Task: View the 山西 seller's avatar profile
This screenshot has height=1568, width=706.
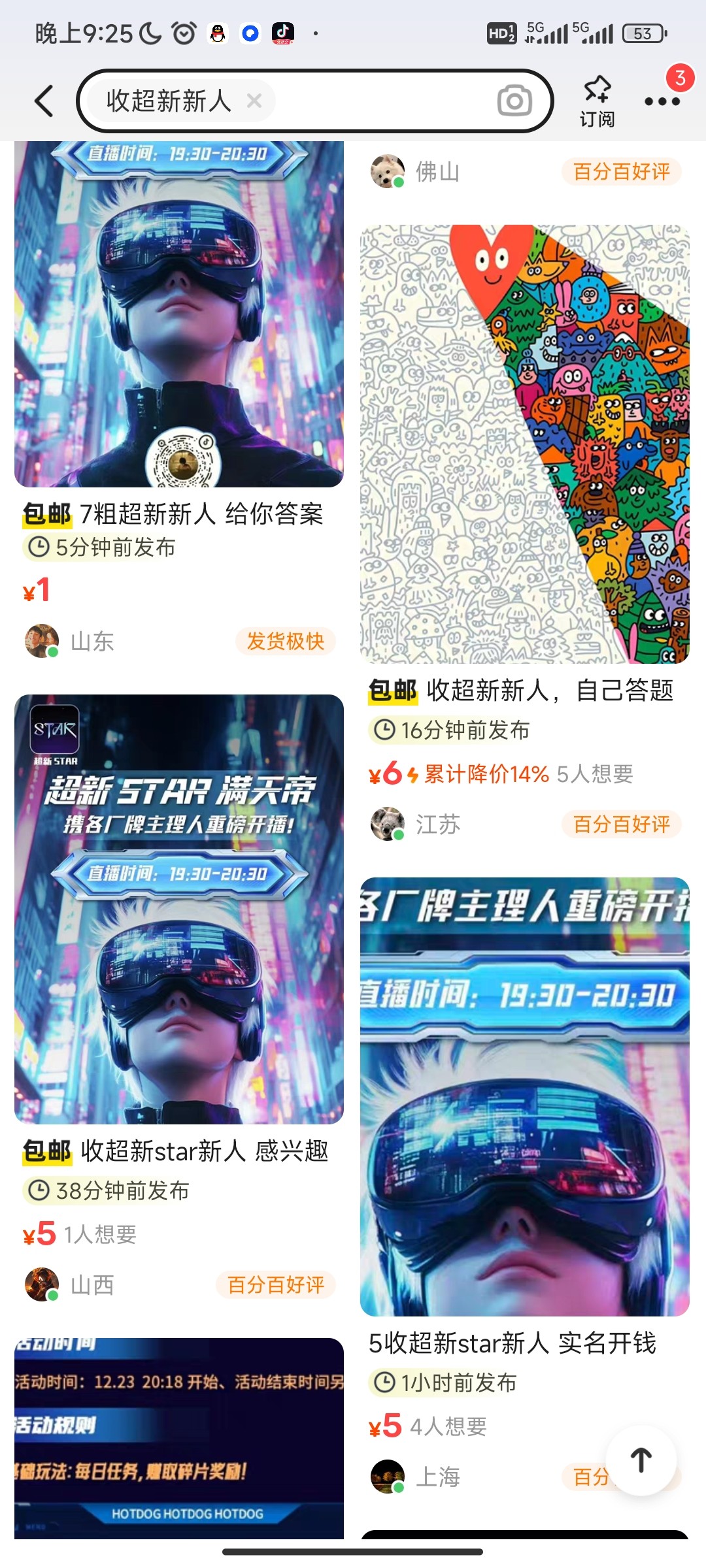Action: coord(42,1284)
